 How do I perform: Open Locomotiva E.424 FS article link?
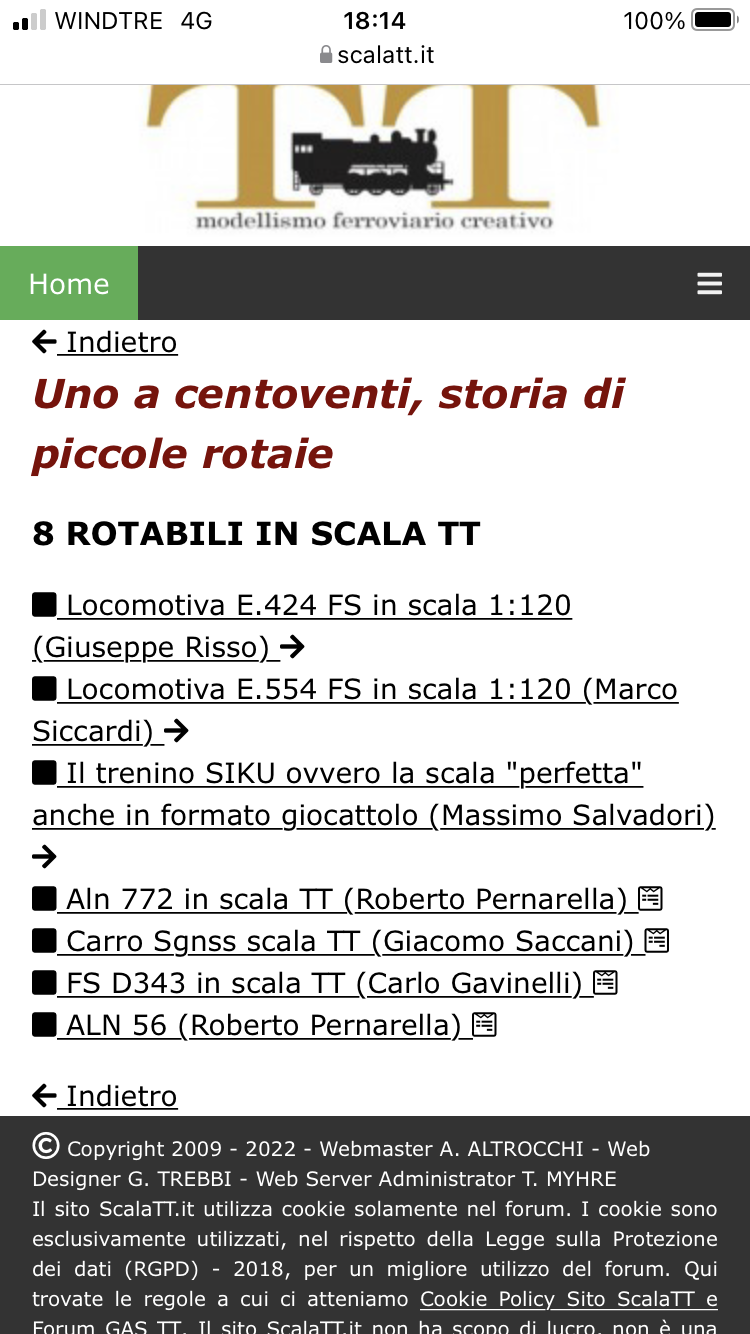318,606
